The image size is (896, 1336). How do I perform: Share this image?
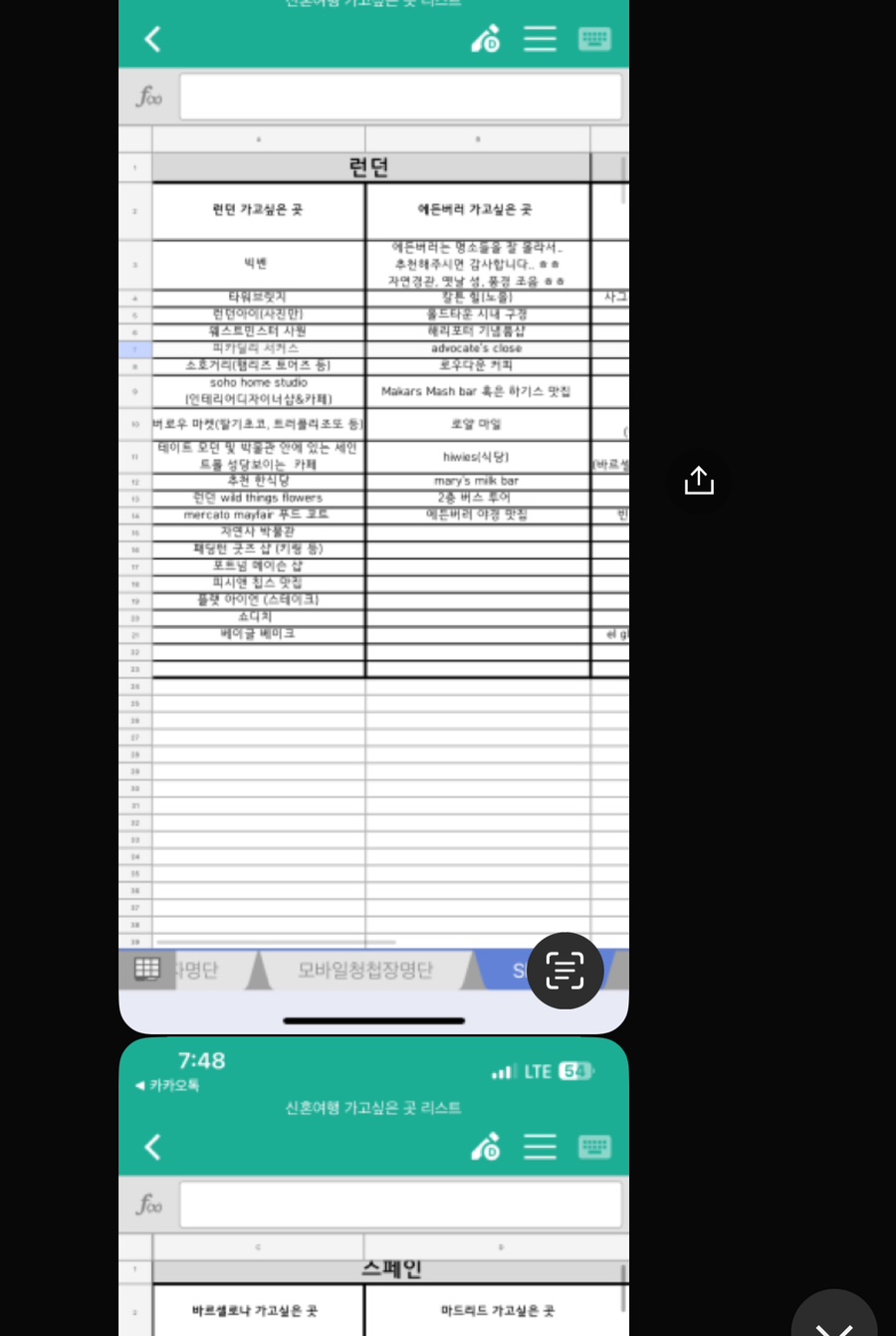tap(699, 481)
